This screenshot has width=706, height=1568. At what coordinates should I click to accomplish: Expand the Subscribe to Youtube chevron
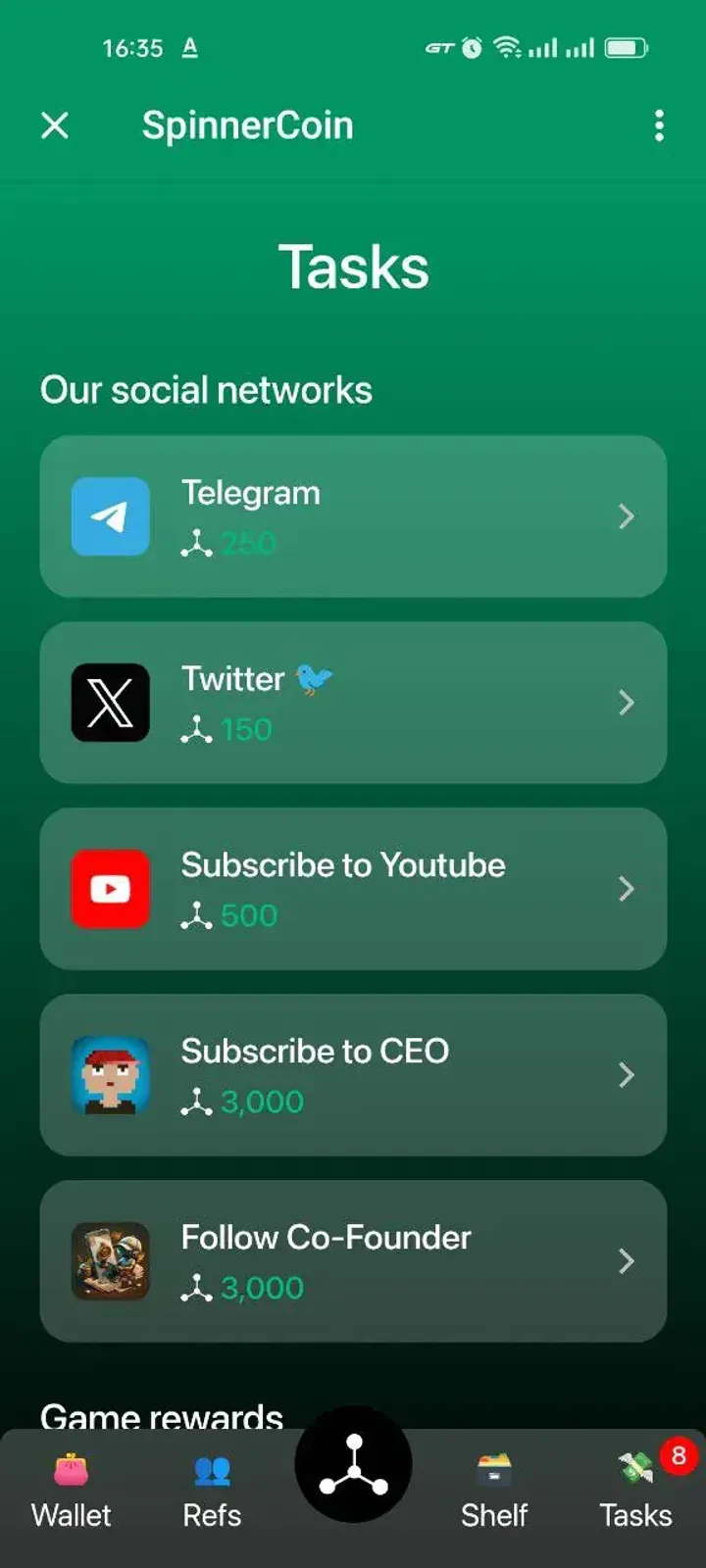pyautogui.click(x=627, y=889)
